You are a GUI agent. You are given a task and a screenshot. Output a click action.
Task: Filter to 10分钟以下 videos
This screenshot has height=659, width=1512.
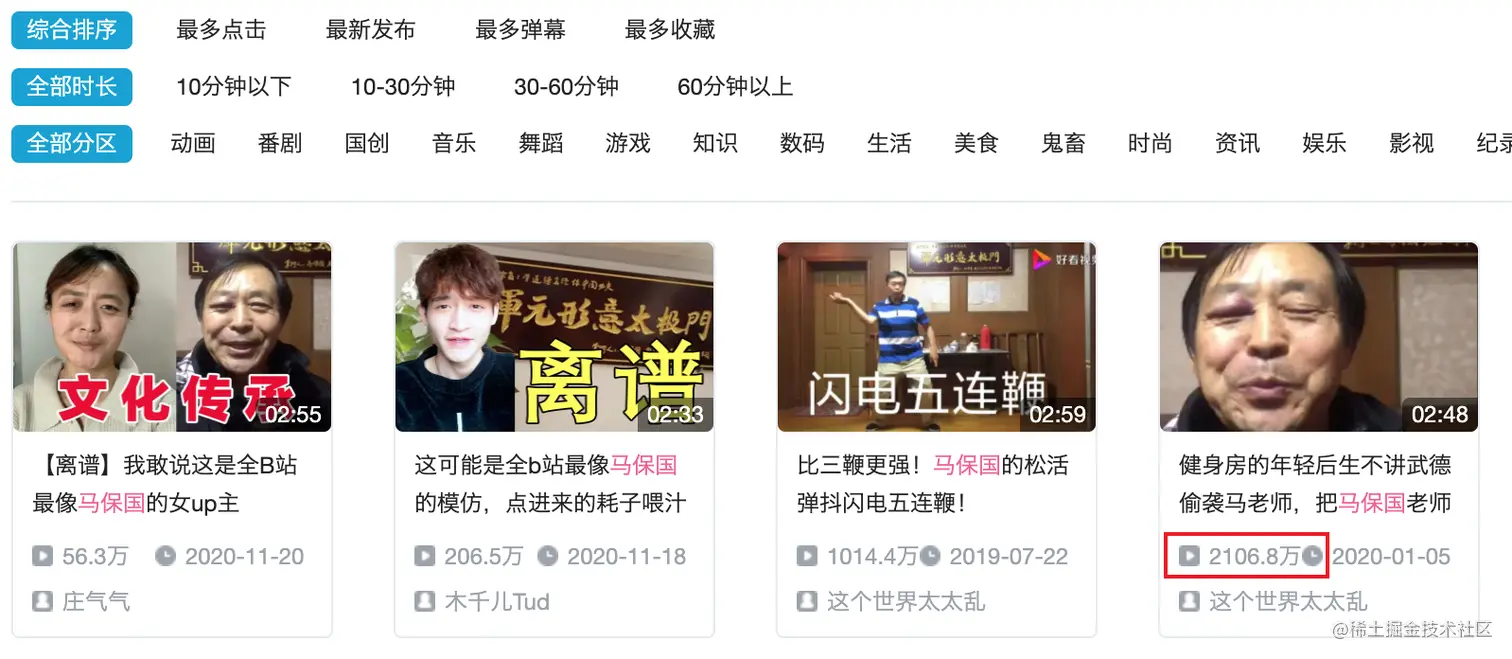(x=233, y=87)
